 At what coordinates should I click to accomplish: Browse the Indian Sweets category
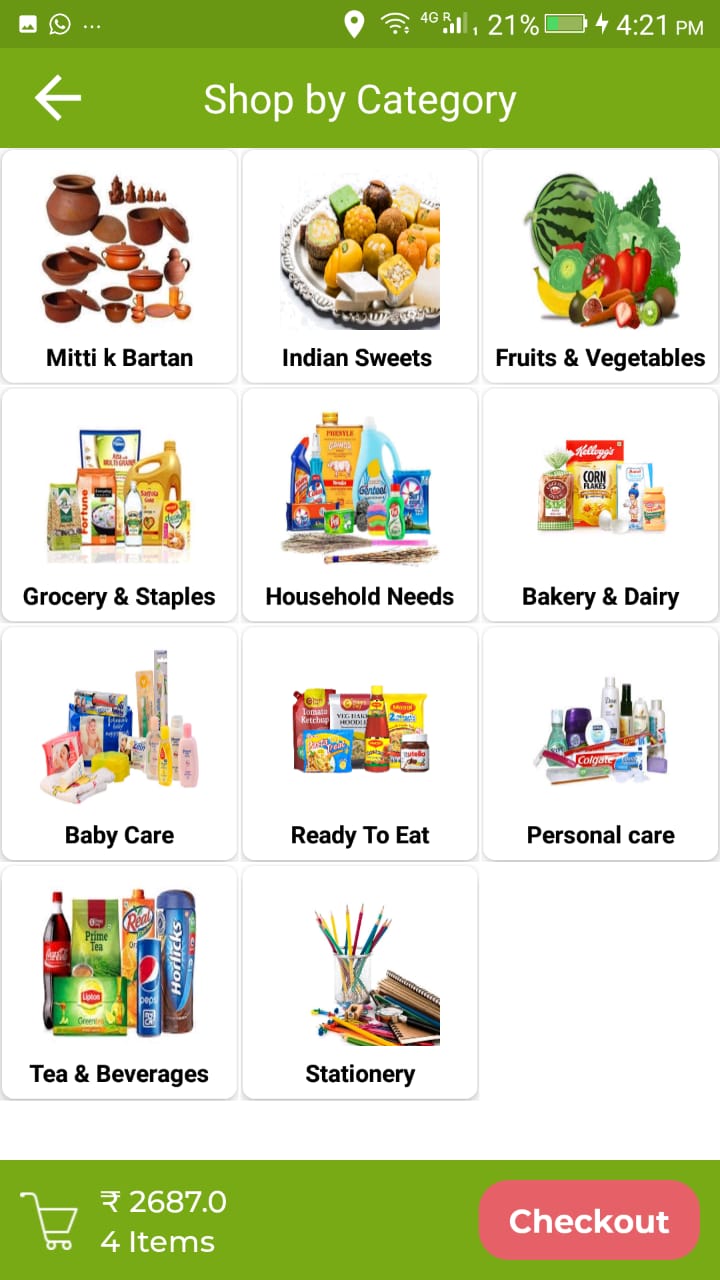click(360, 267)
